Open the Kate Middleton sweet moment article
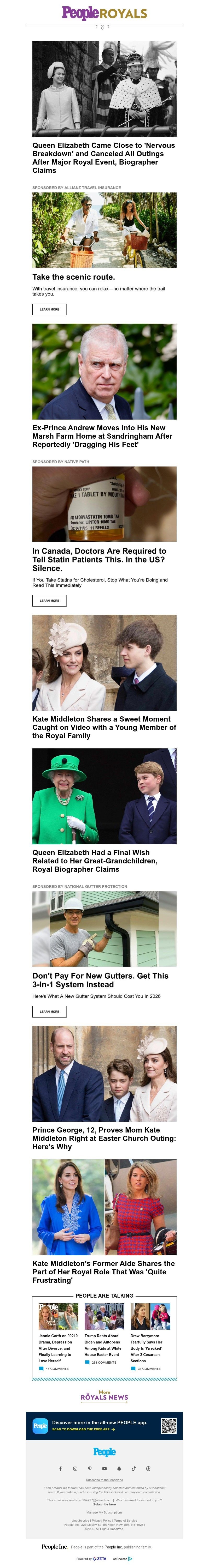This screenshot has height=1568, width=209. 104,727
